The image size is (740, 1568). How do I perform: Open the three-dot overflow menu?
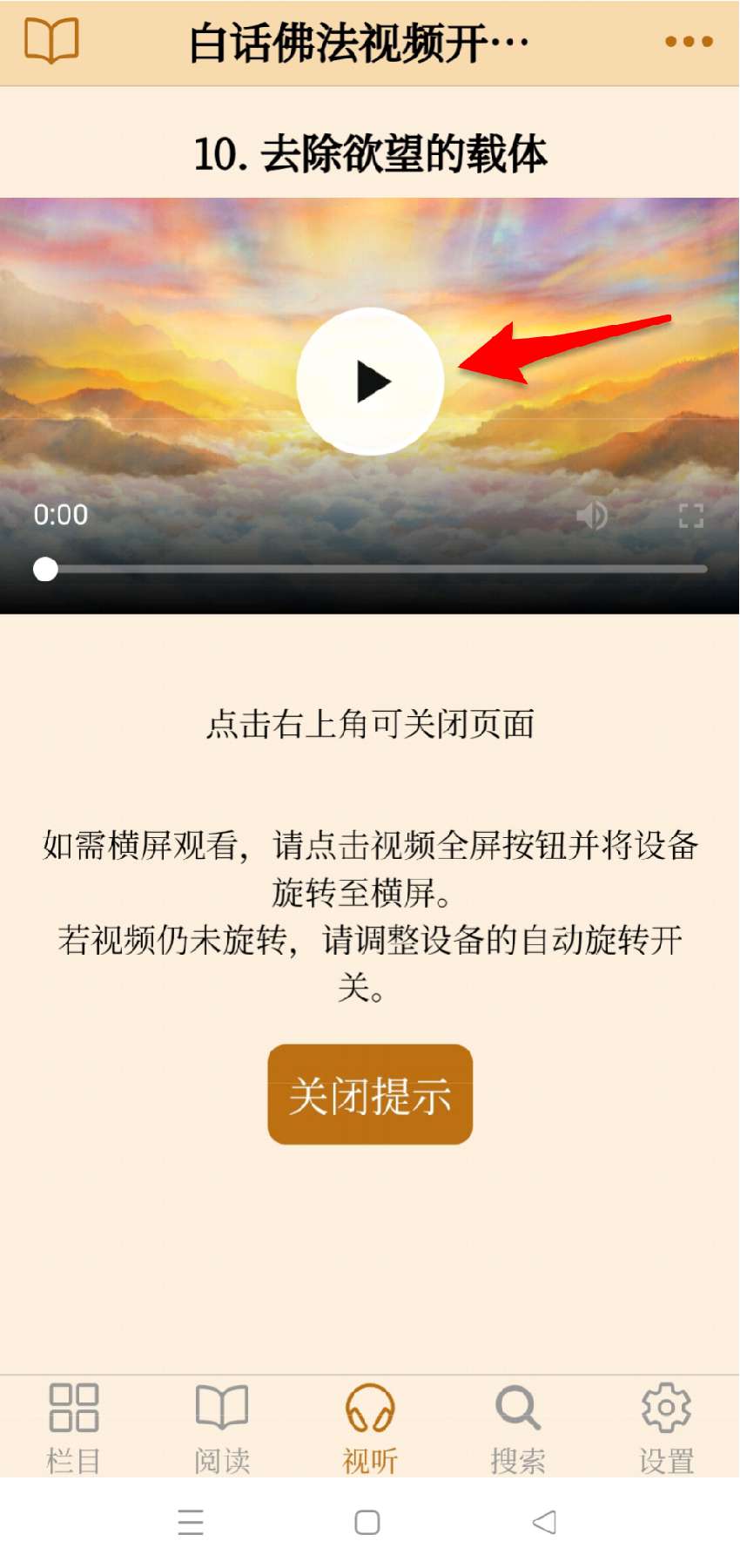click(x=688, y=41)
